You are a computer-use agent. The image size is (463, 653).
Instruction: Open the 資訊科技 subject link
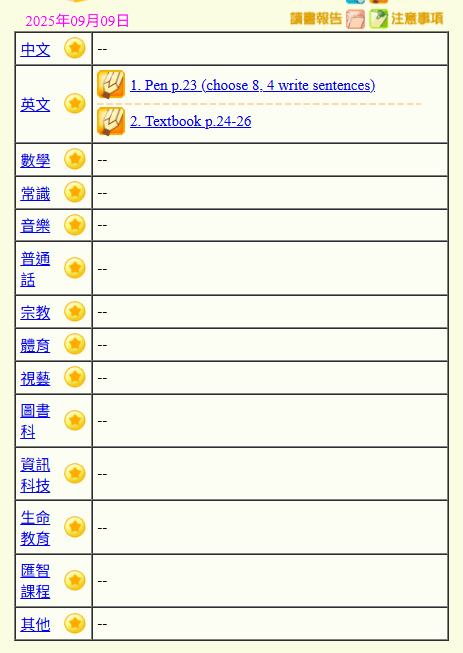tap(35, 475)
